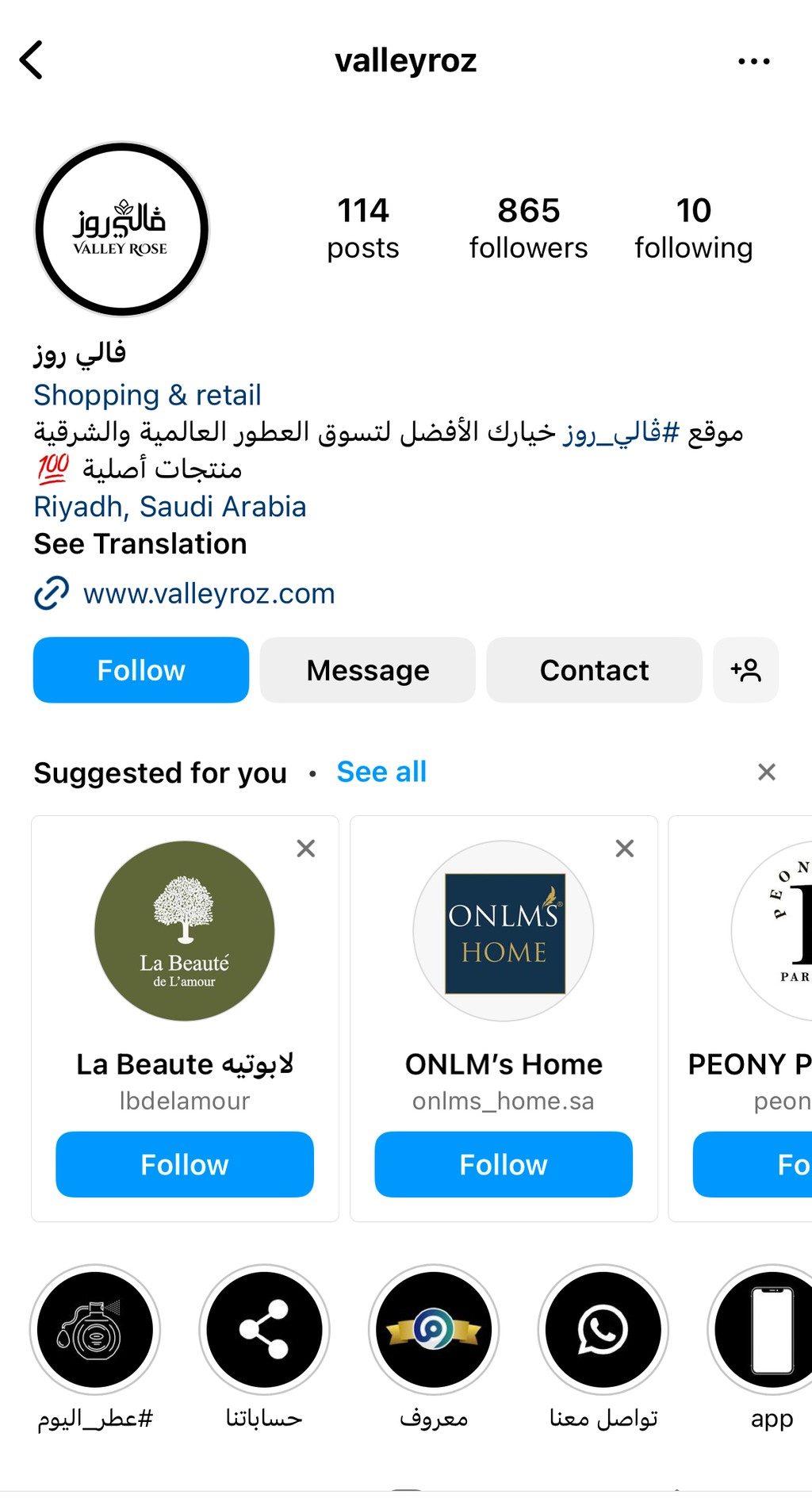Follow ONLM's Home account
The height and width of the screenshot is (1506, 812).
click(x=504, y=1164)
